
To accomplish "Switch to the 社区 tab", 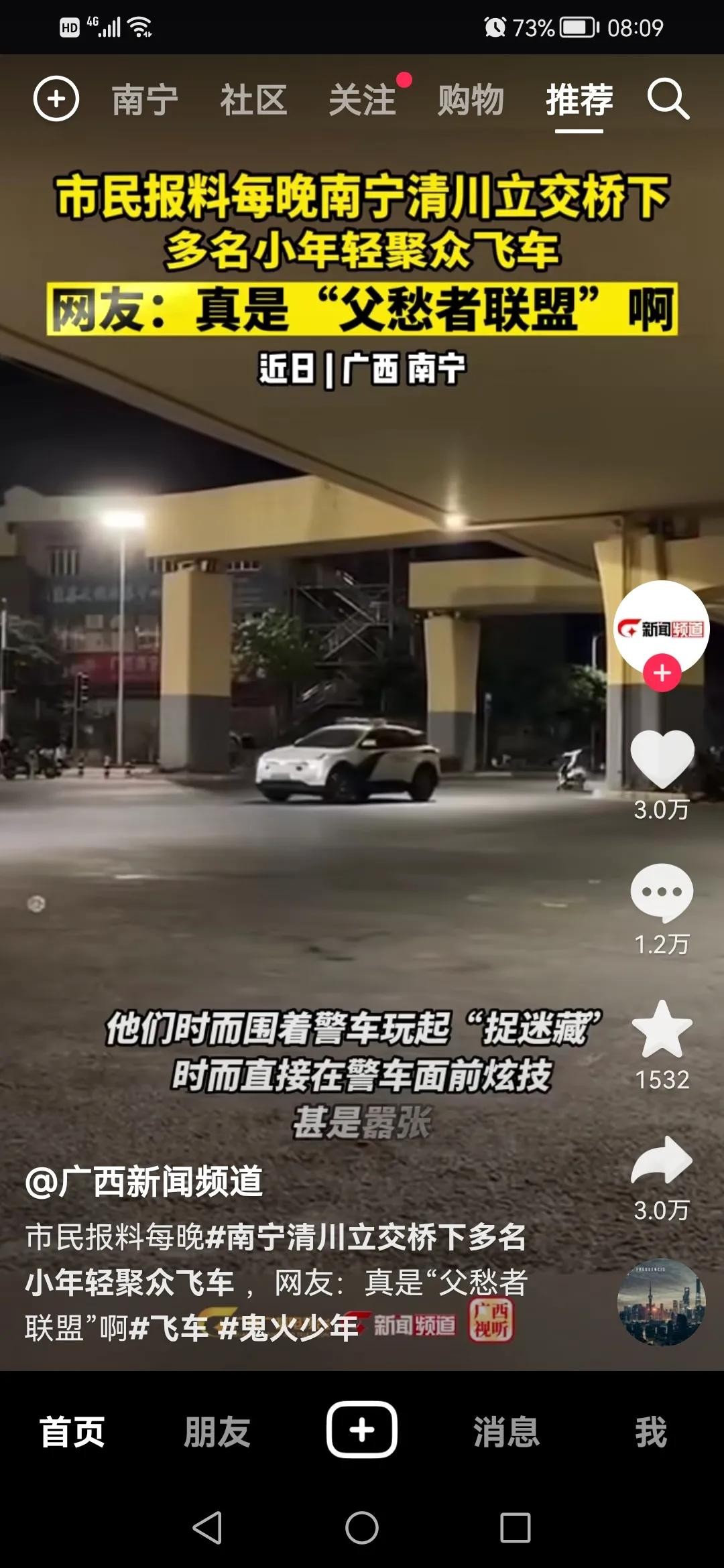I will point(253,100).
